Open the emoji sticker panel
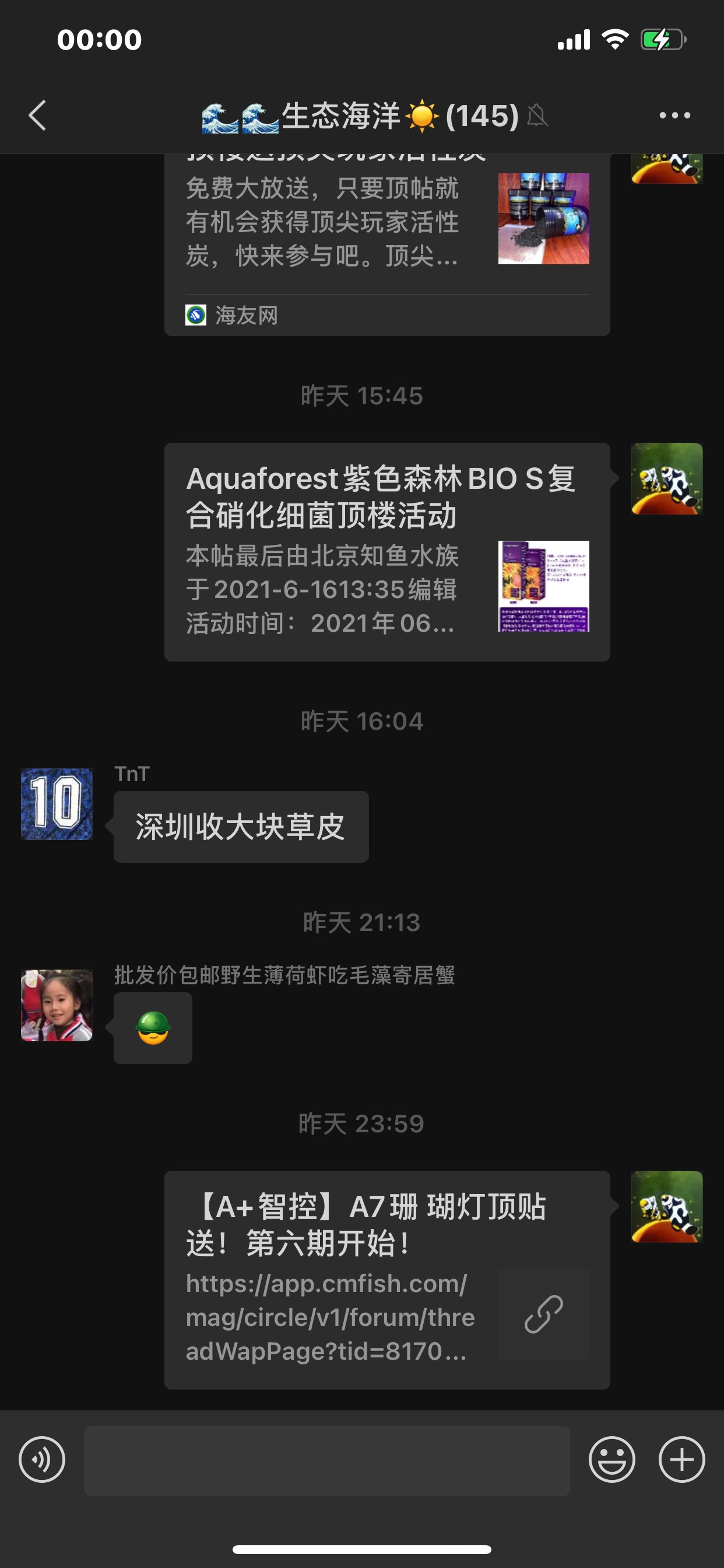The image size is (724, 1568). [x=611, y=1459]
